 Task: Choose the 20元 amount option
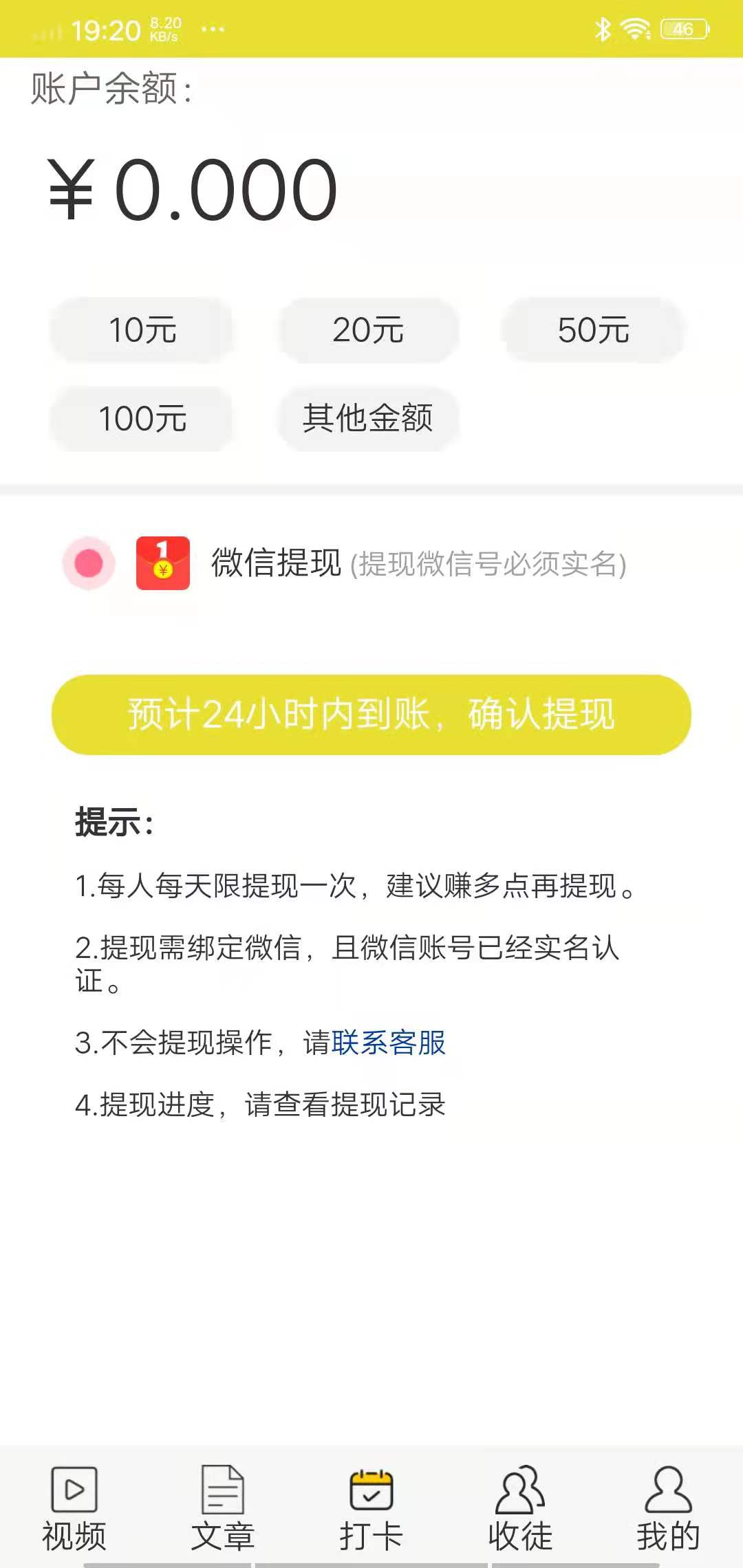[x=369, y=331]
